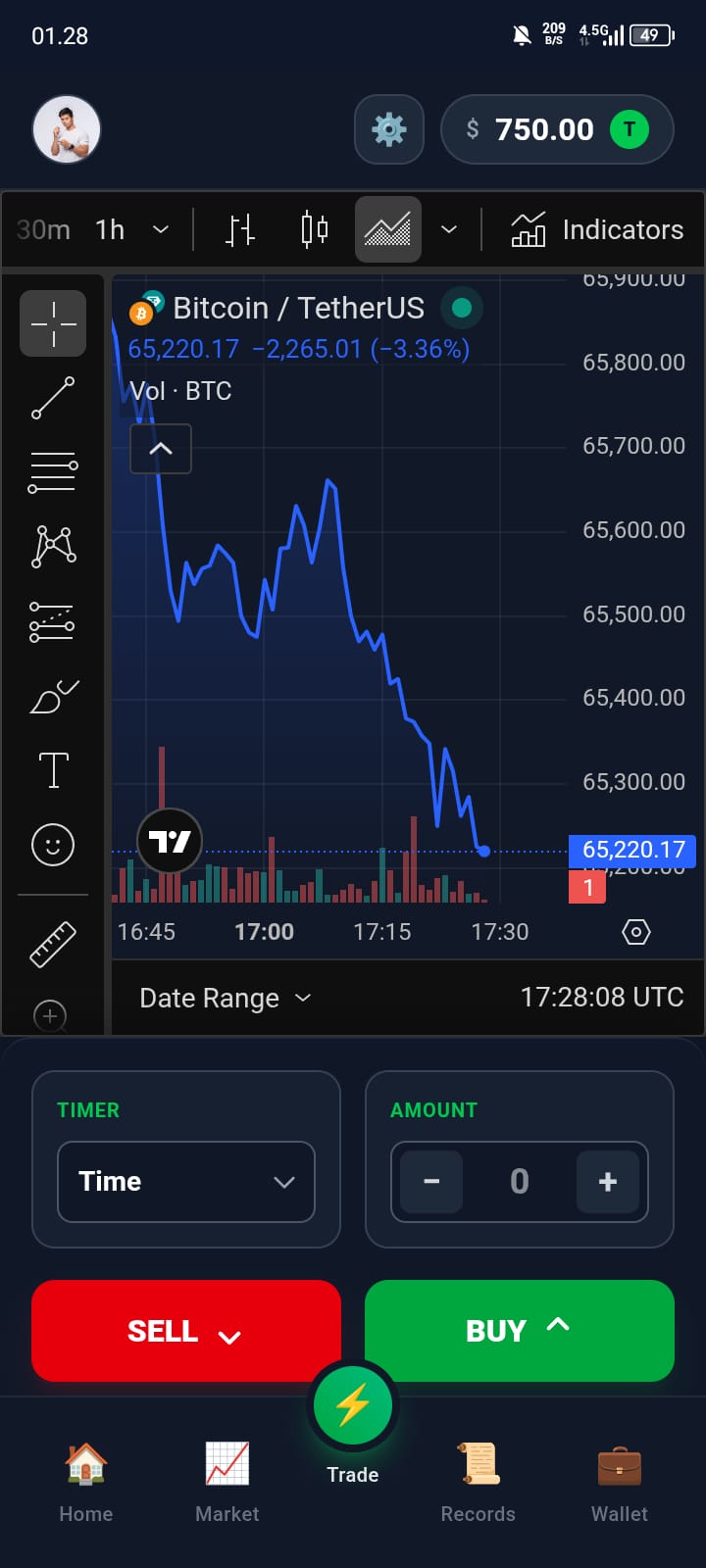706x1568 pixels.
Task: Select the Text annotation tool
Action: point(53,770)
